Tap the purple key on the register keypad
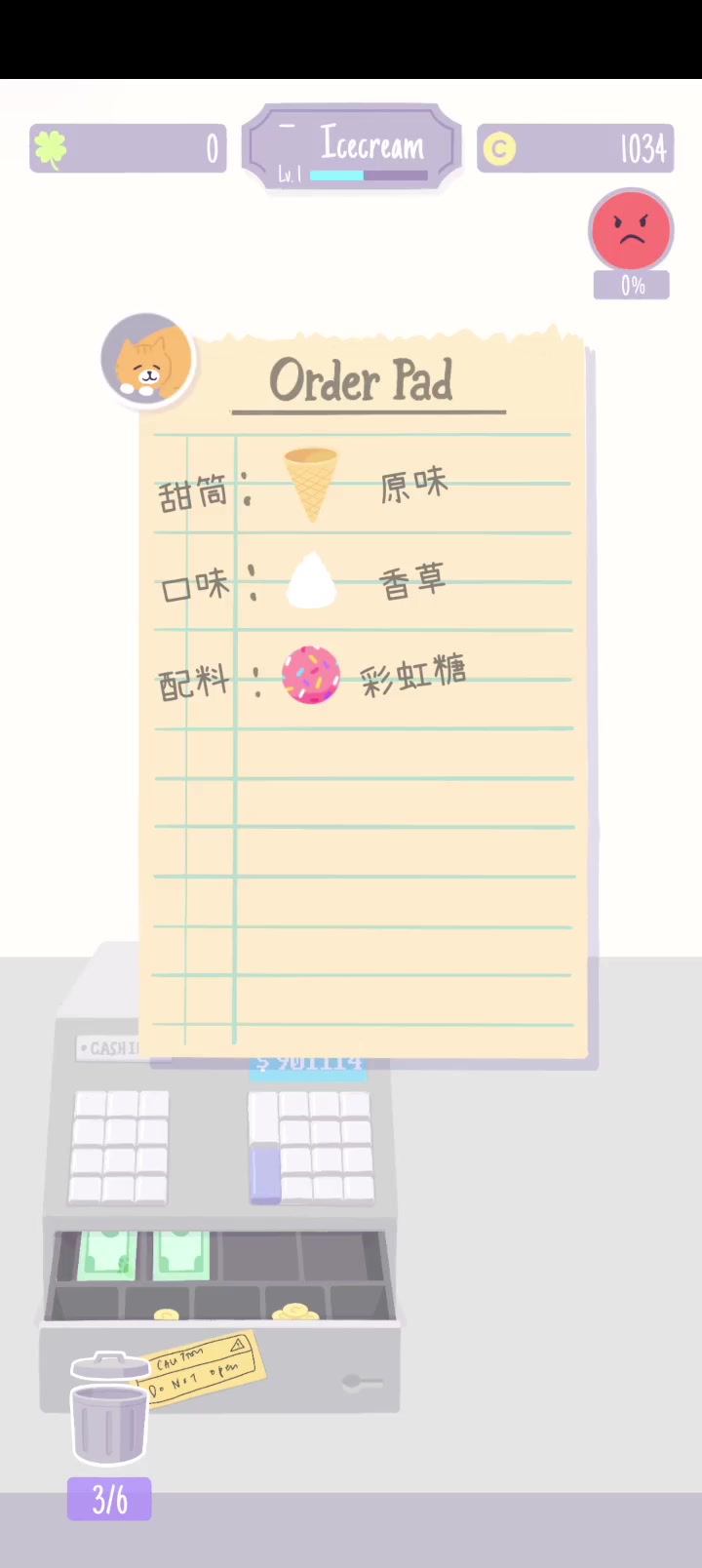This screenshot has height=1568, width=702. [x=265, y=1175]
